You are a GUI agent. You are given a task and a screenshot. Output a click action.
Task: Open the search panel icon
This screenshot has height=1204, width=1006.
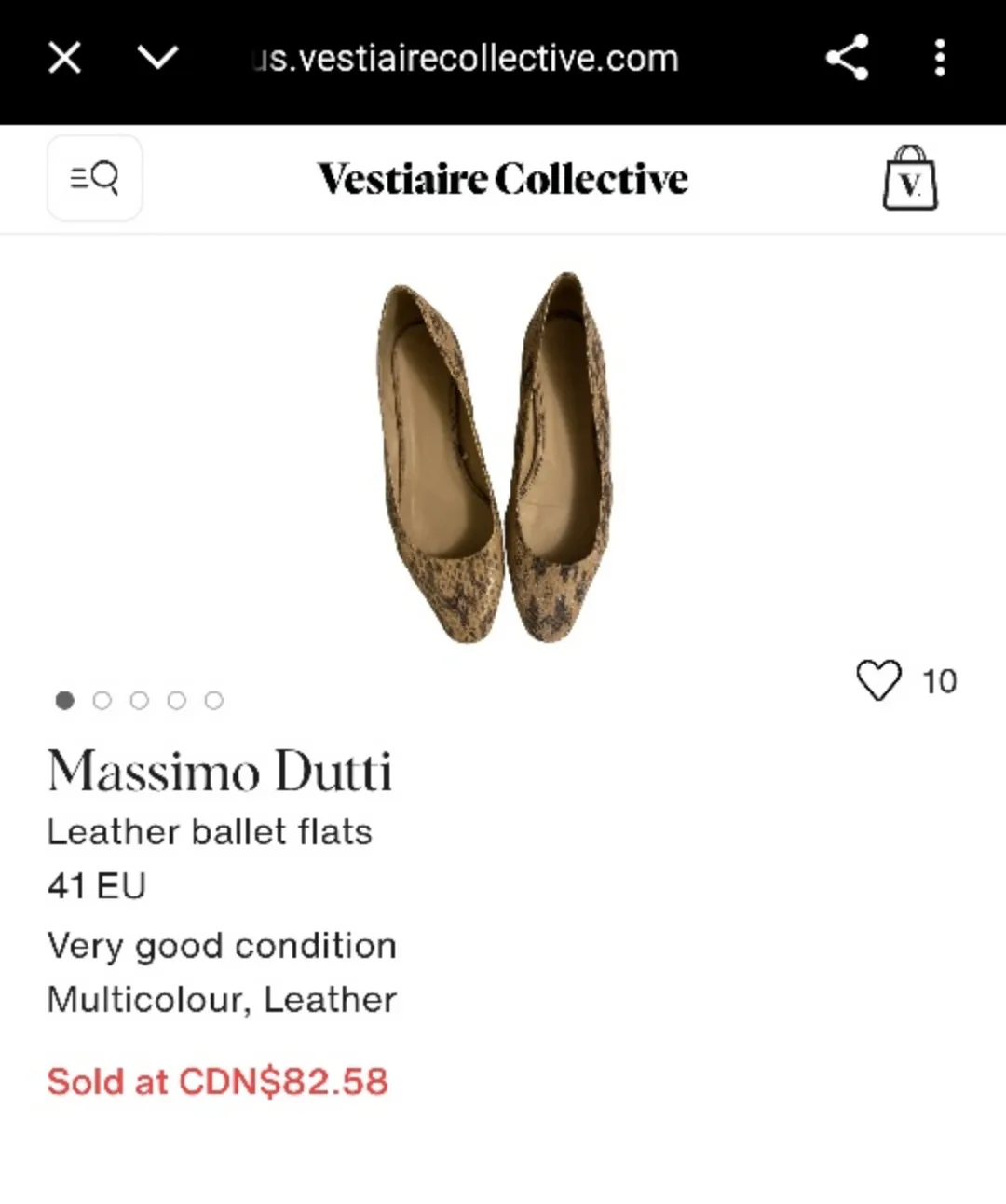tap(94, 177)
